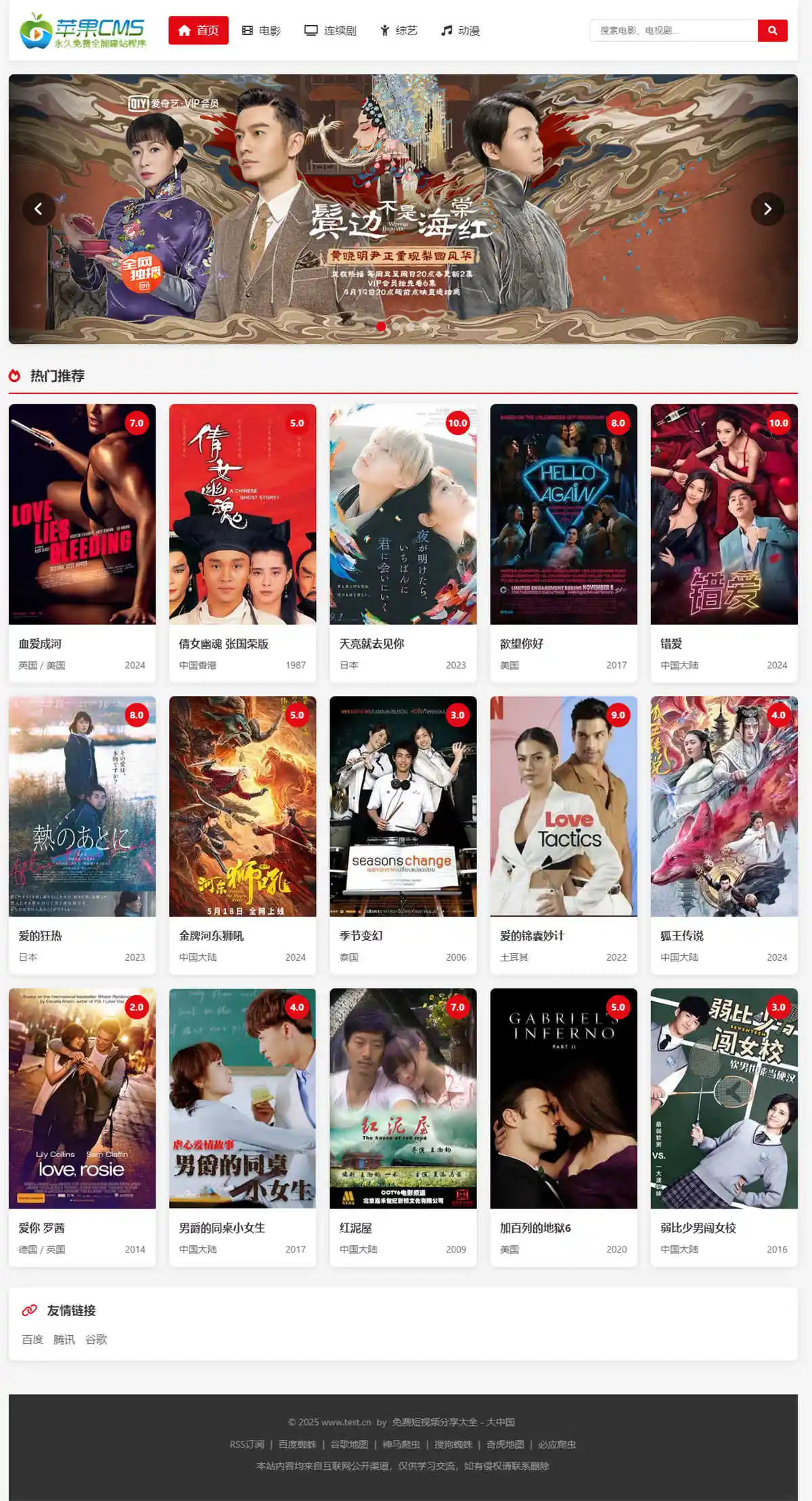
Task: Go to the 综艺 section
Action: tap(399, 30)
